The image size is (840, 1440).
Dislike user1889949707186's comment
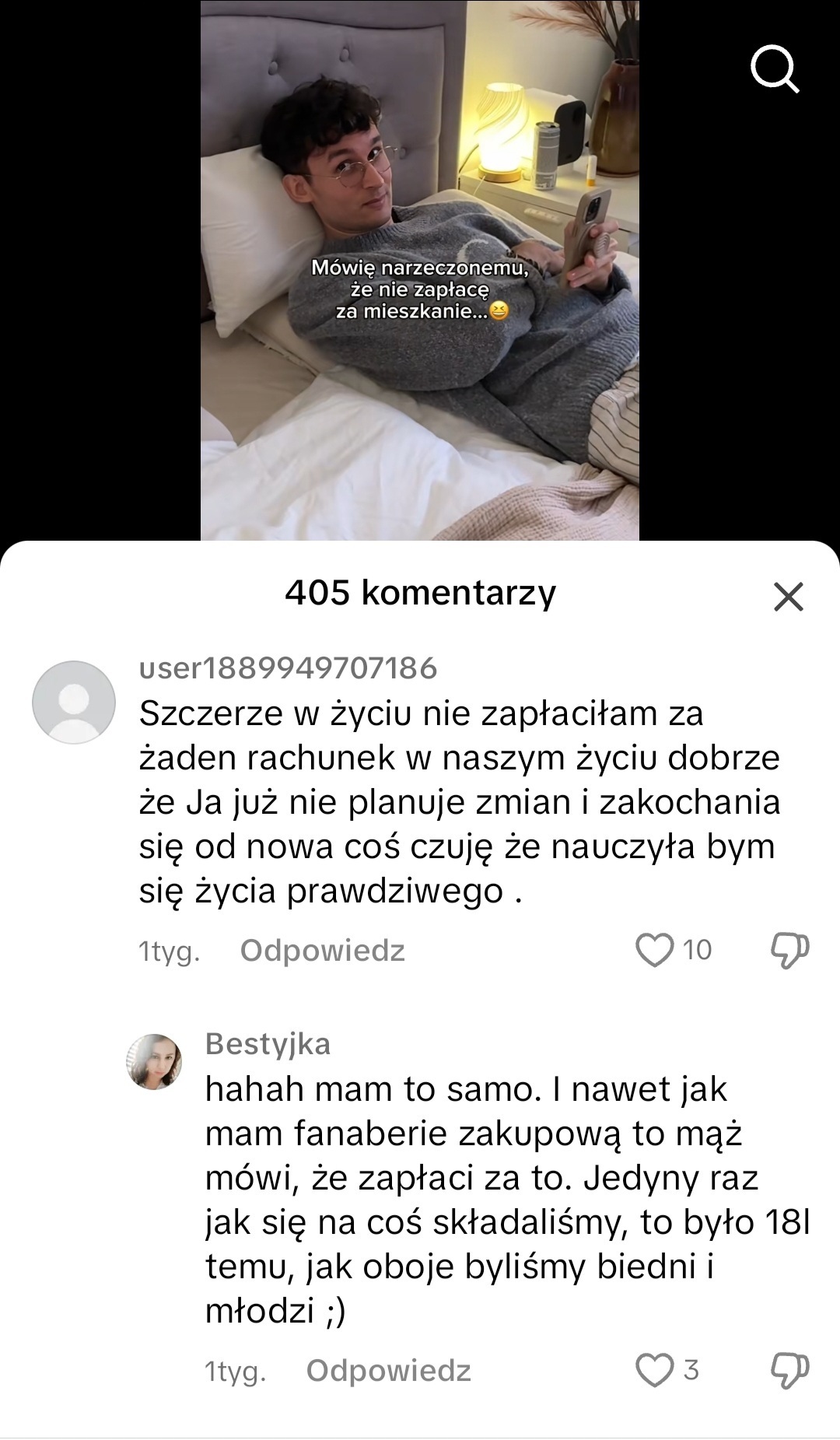pyautogui.click(x=789, y=950)
